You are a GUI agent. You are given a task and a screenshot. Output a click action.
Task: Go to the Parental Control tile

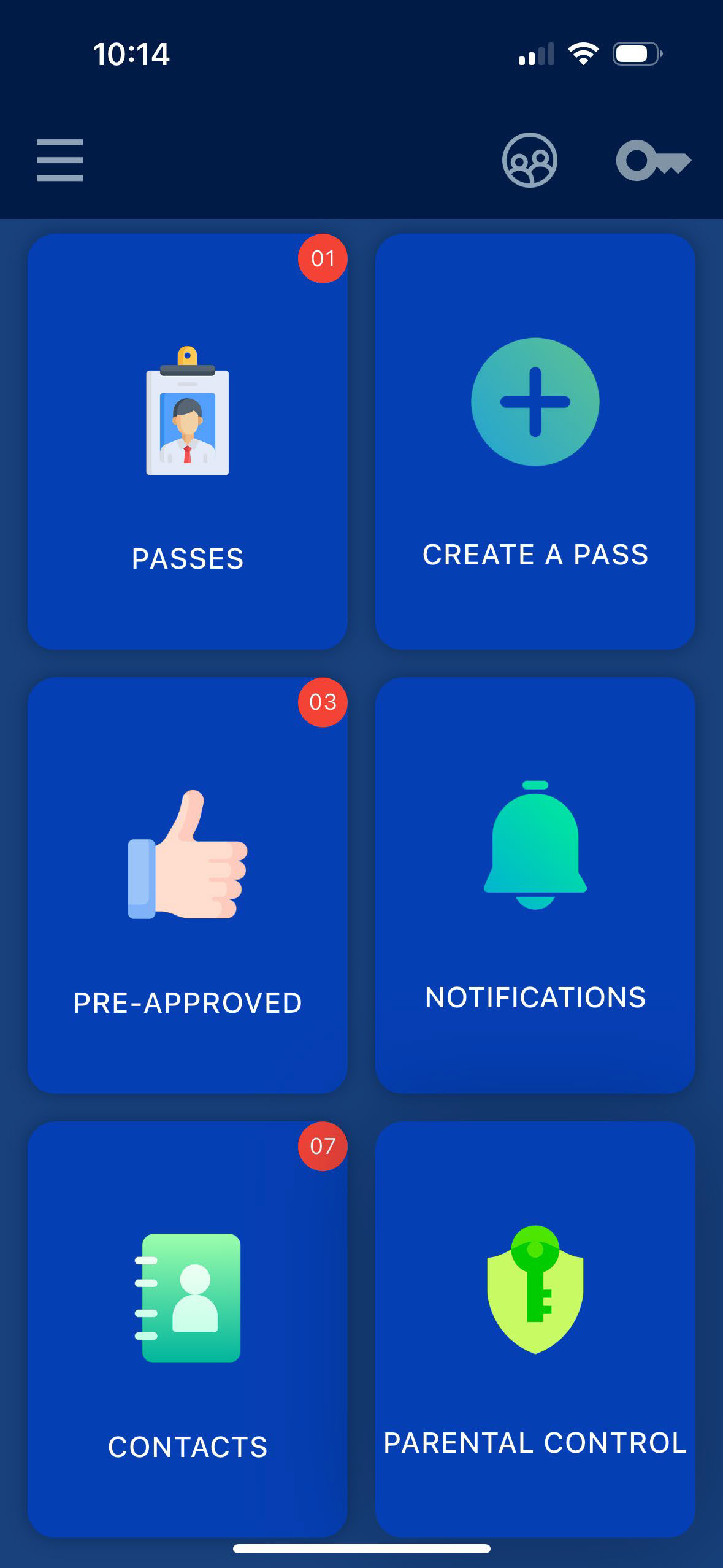click(535, 1329)
